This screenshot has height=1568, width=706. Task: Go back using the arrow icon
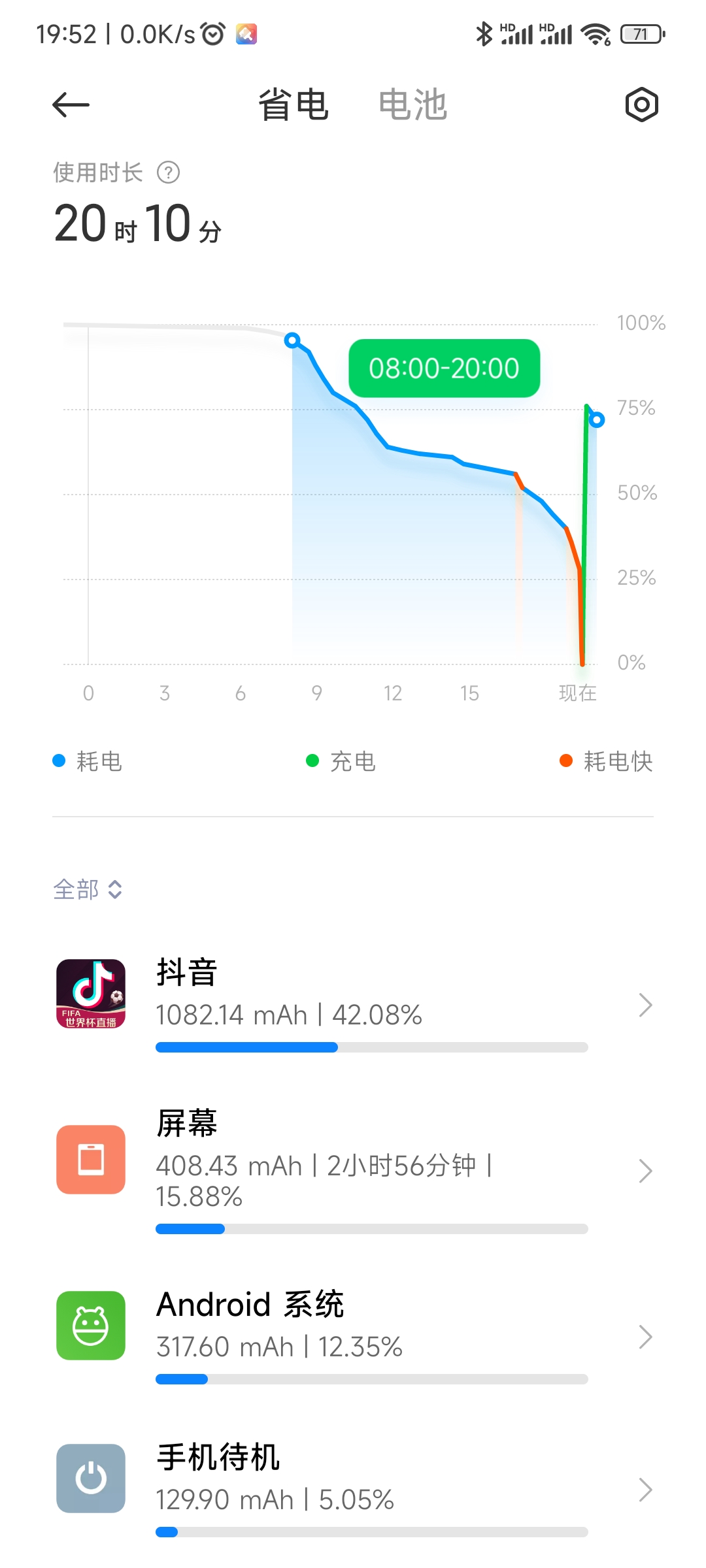coord(71,105)
